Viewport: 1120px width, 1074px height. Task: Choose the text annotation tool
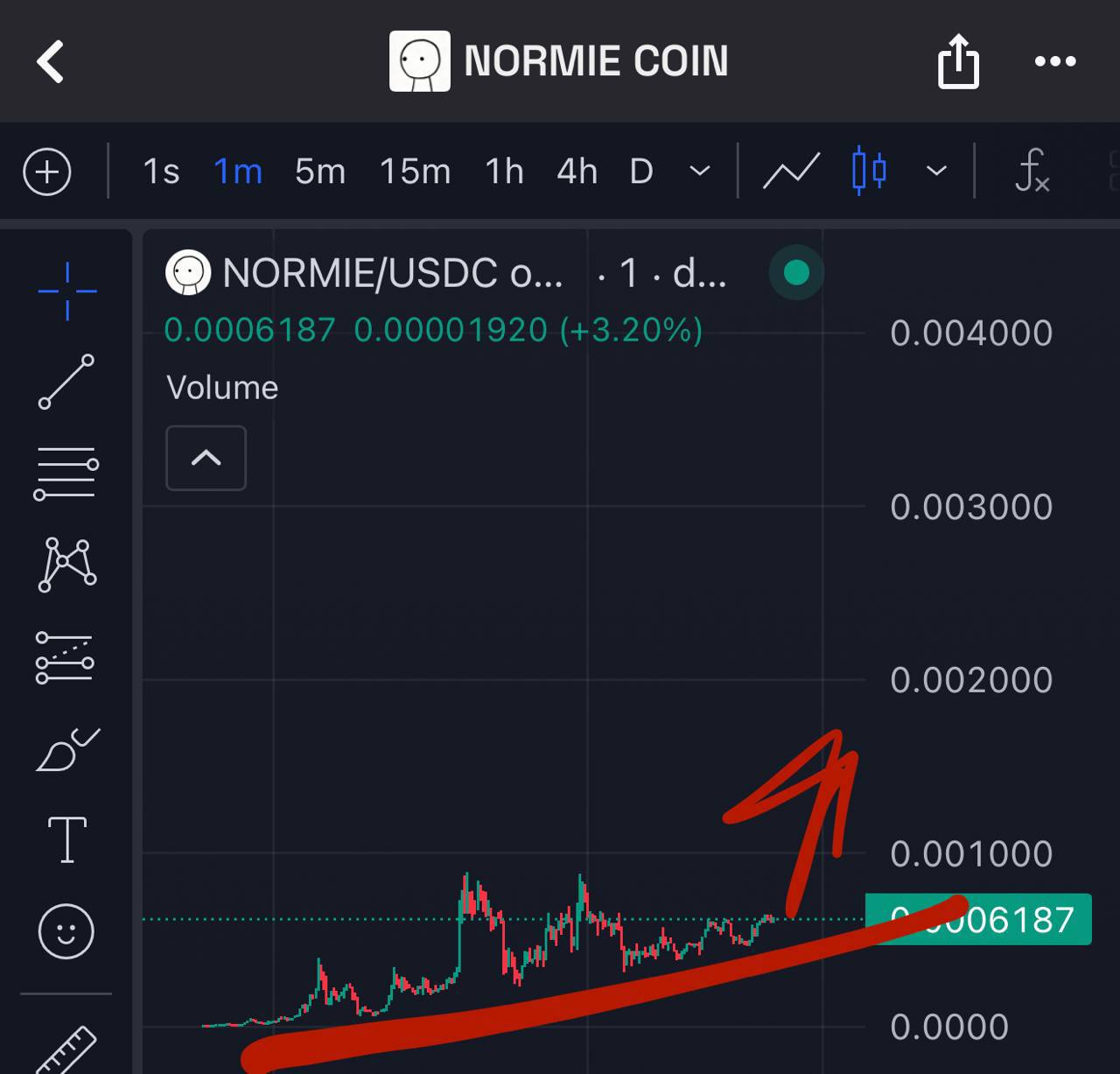click(66, 839)
